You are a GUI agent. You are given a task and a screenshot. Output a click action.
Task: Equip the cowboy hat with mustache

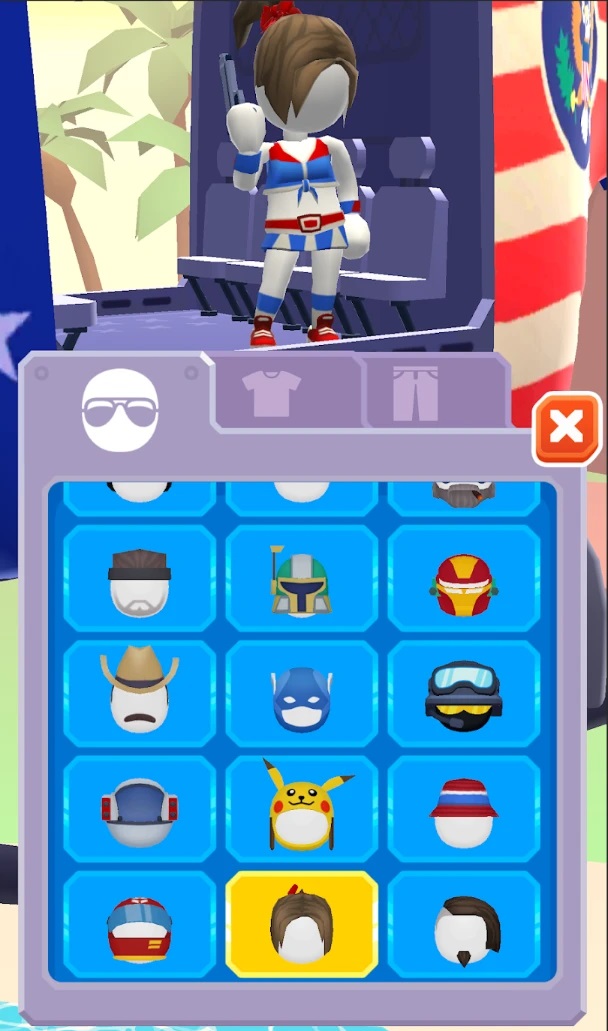pyautogui.click(x=139, y=694)
